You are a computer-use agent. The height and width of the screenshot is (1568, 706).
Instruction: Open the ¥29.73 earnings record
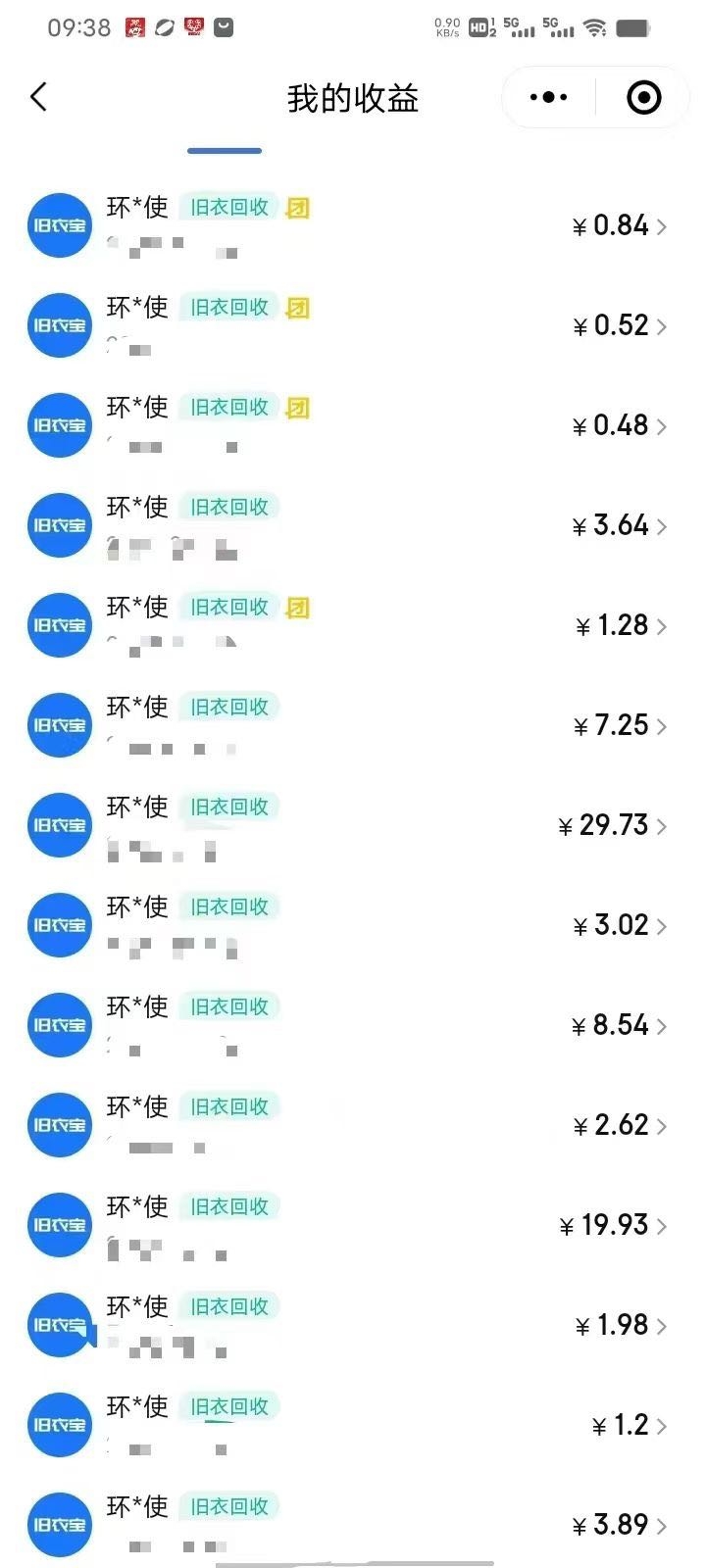click(353, 826)
